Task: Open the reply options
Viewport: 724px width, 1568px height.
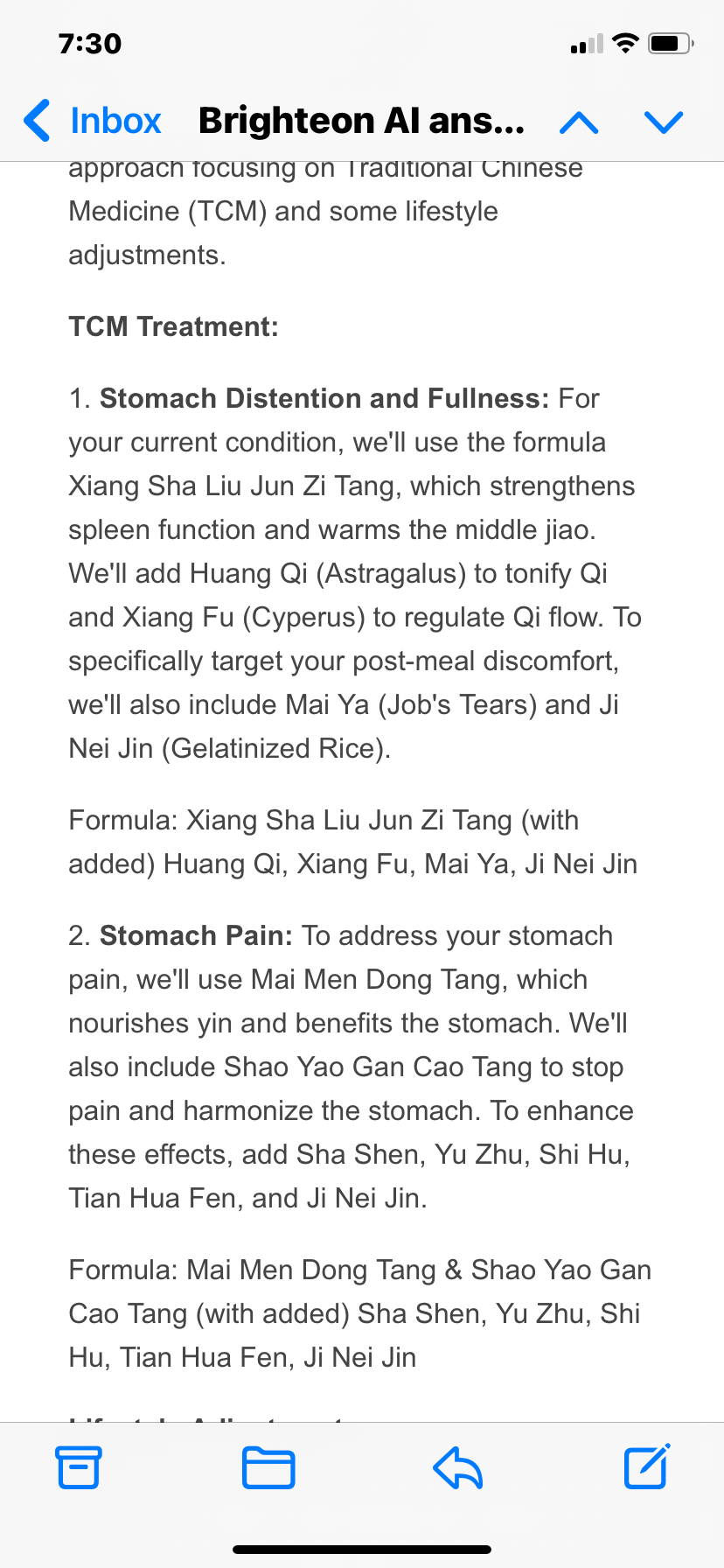Action: click(x=458, y=1467)
